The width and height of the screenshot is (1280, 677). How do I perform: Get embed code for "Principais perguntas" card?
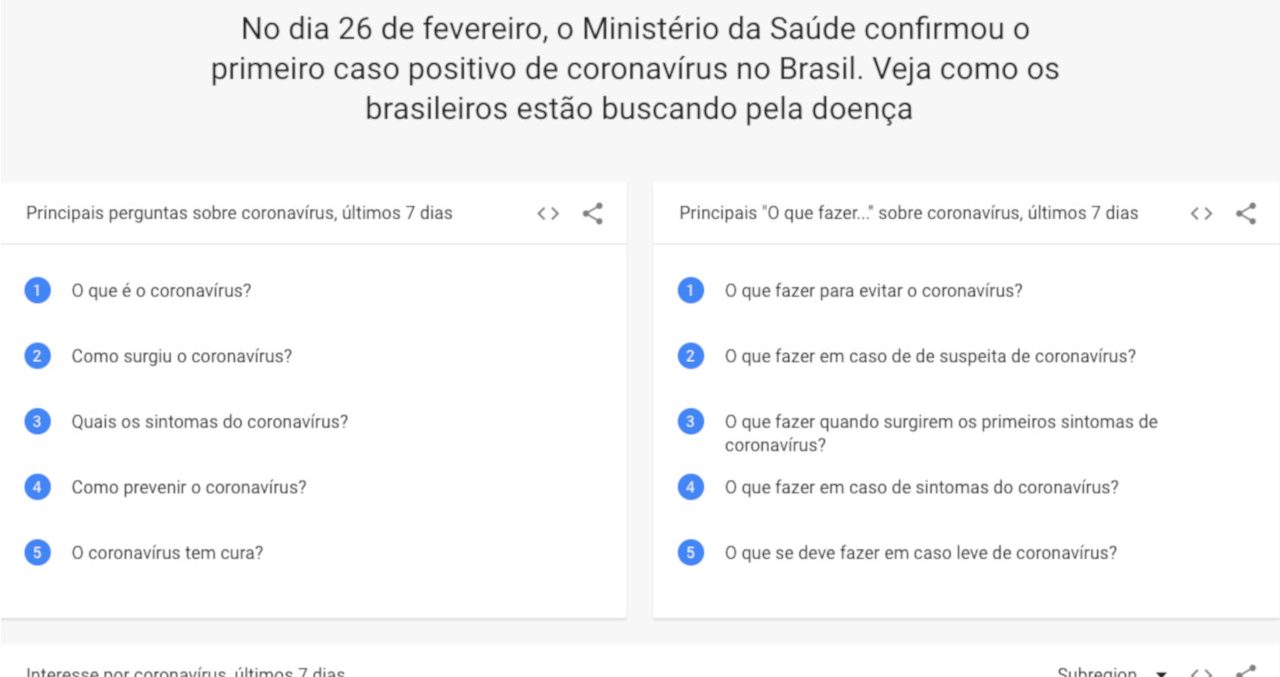(x=548, y=213)
